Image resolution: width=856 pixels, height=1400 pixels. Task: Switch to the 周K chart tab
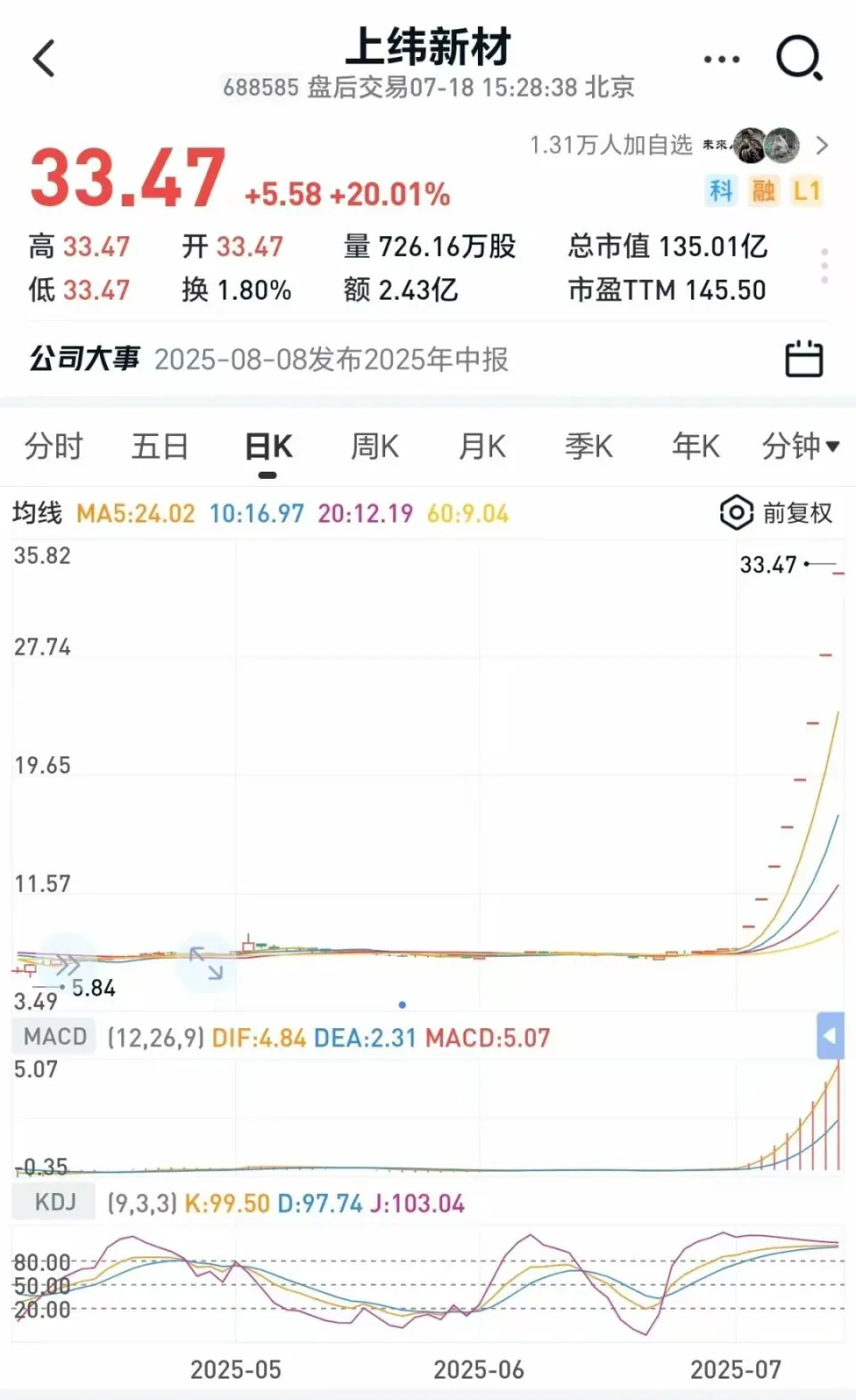tap(374, 446)
